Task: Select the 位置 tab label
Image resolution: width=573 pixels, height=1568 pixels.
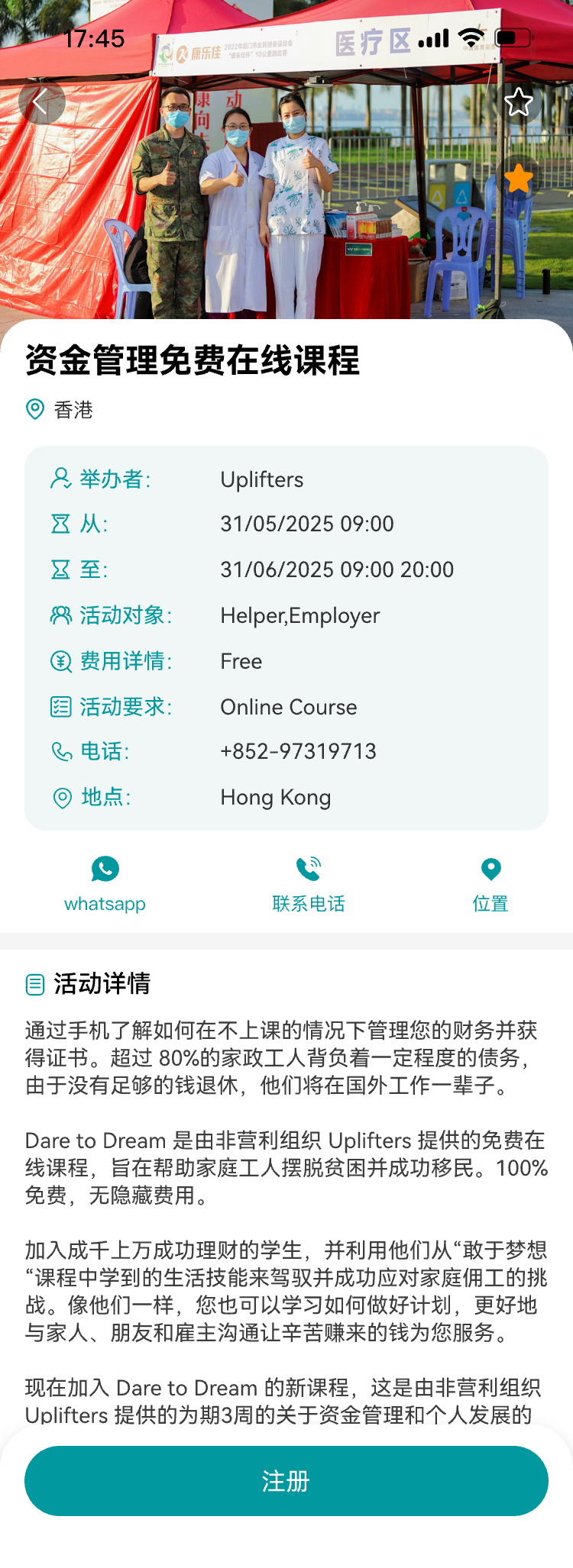Action: click(489, 904)
